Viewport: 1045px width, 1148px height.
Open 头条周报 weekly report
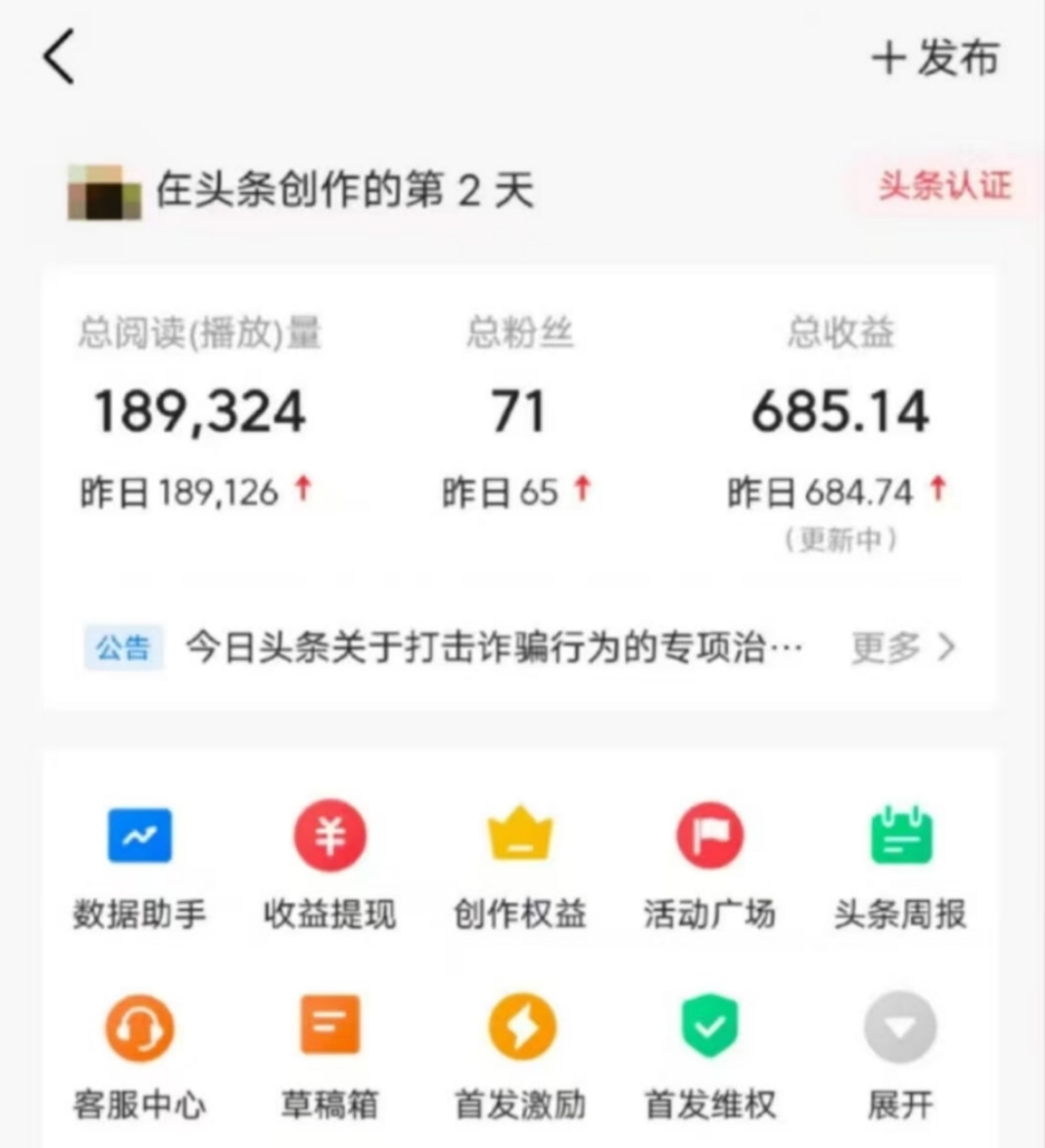[900, 862]
